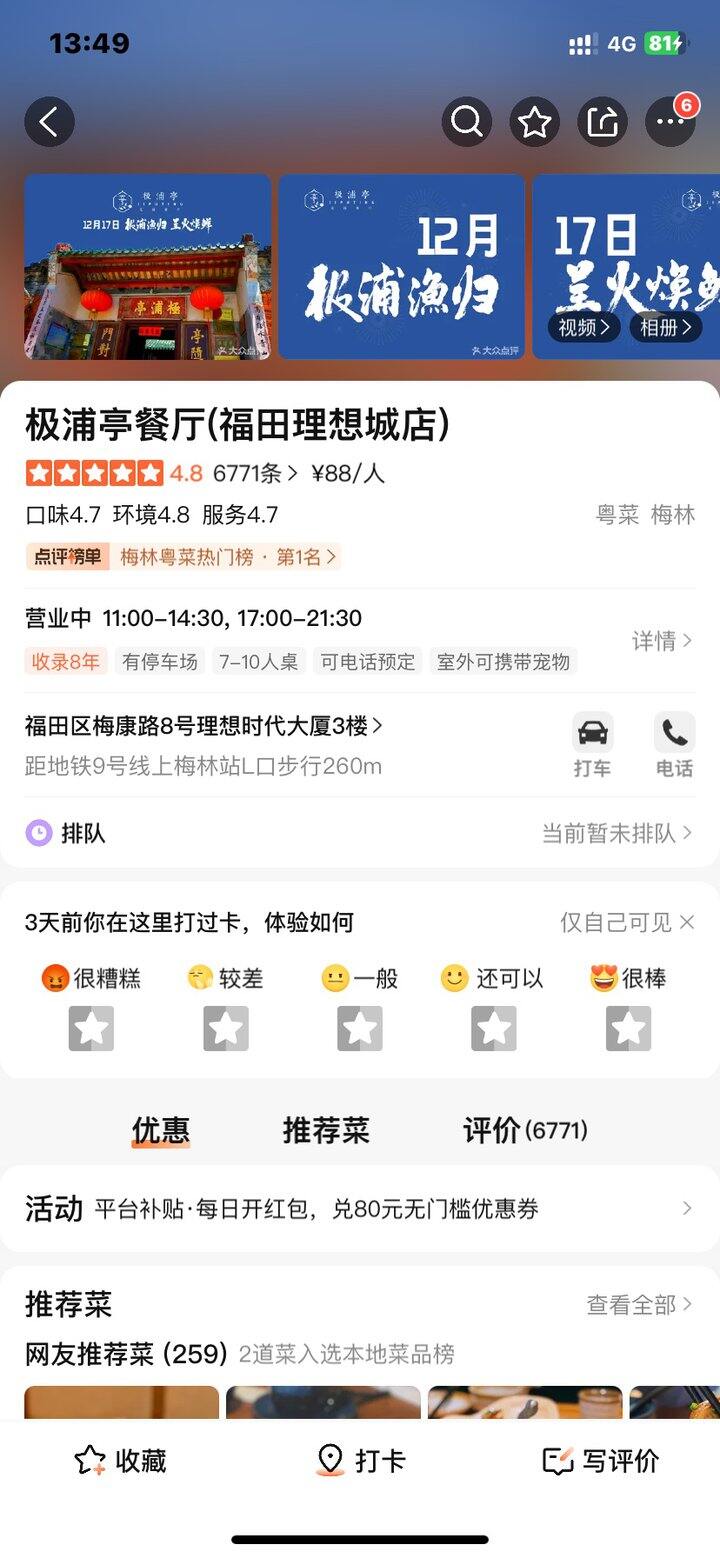720x1558 pixels.
Task: Open the 活动 platform subsidy offer
Action: click(x=360, y=1209)
